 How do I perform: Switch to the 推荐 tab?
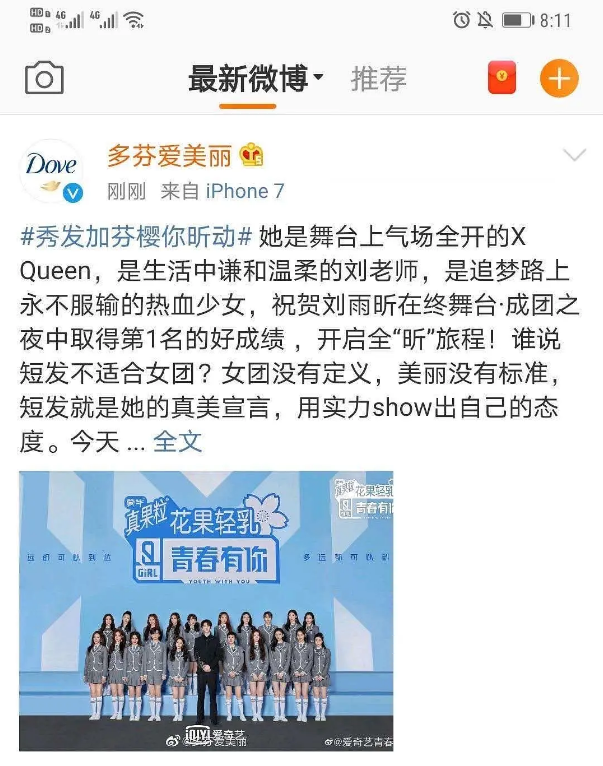[x=379, y=78]
